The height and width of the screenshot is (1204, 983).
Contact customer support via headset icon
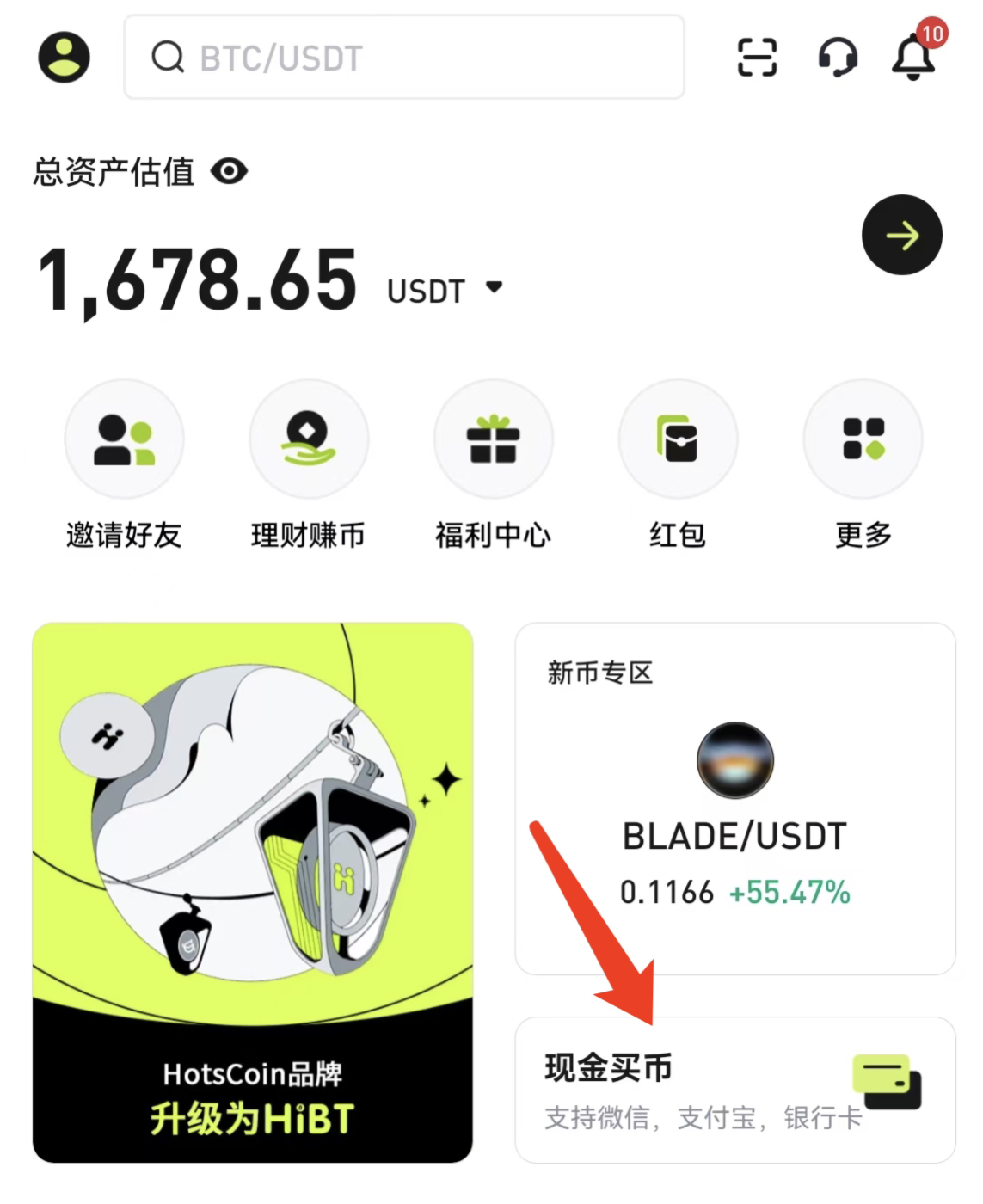coord(837,58)
